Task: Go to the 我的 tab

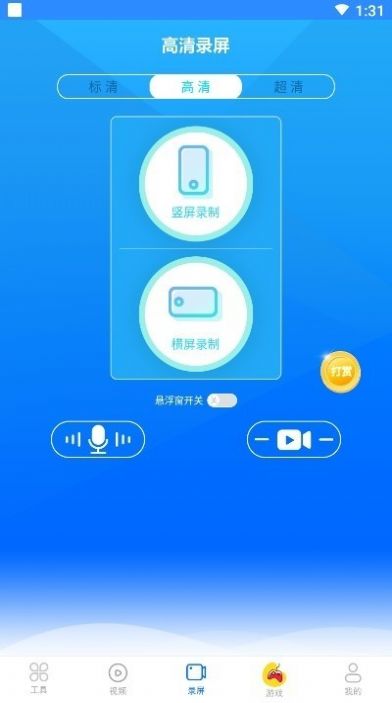Action: [353, 678]
